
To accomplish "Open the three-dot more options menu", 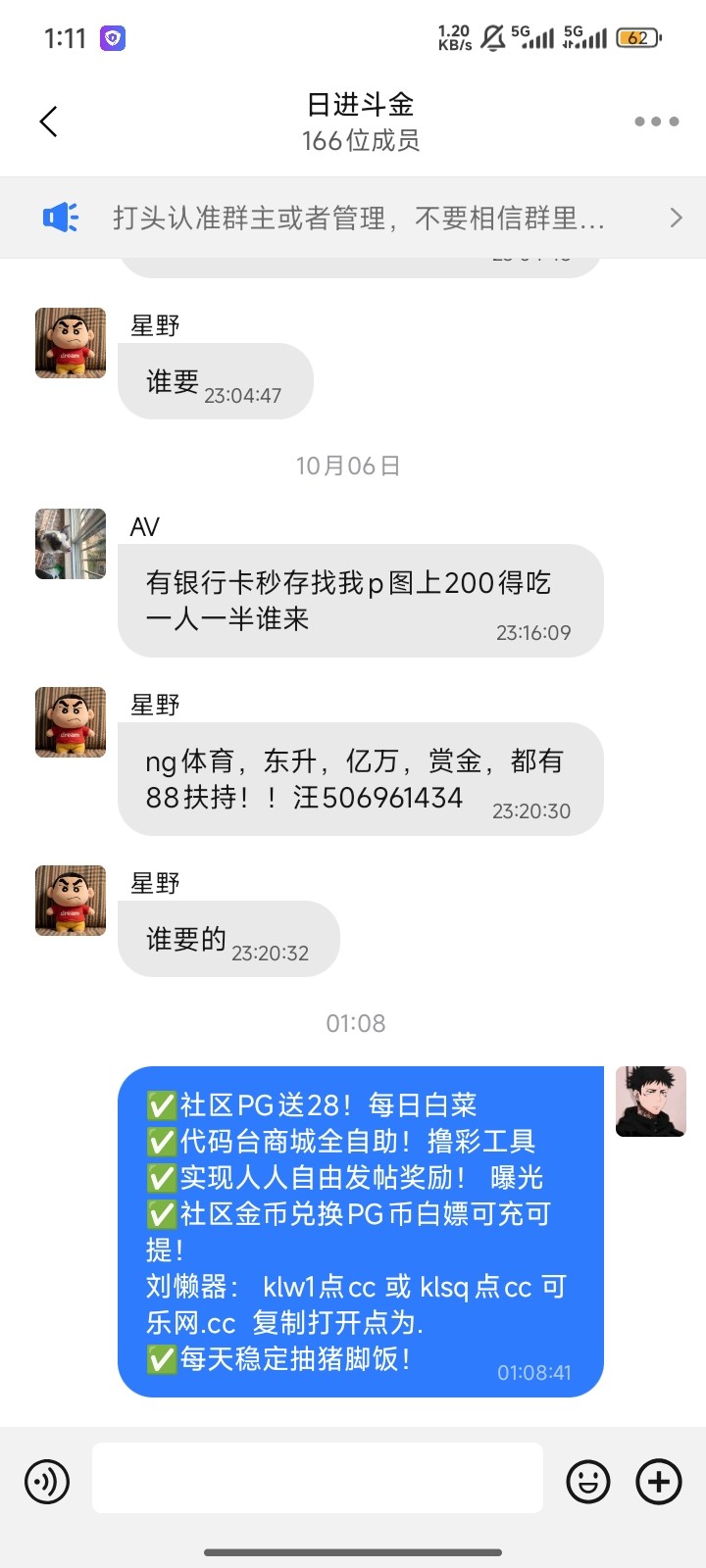I will click(656, 121).
